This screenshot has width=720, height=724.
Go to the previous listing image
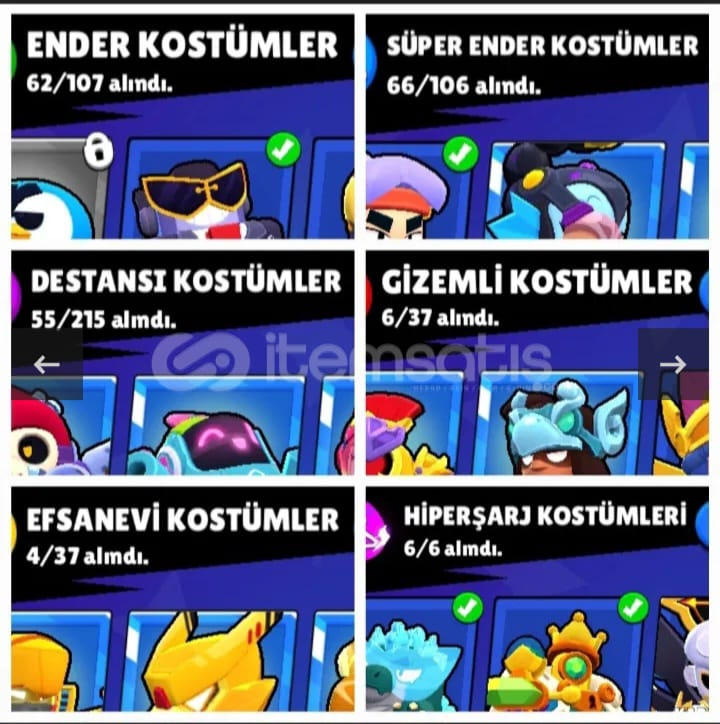(46, 364)
